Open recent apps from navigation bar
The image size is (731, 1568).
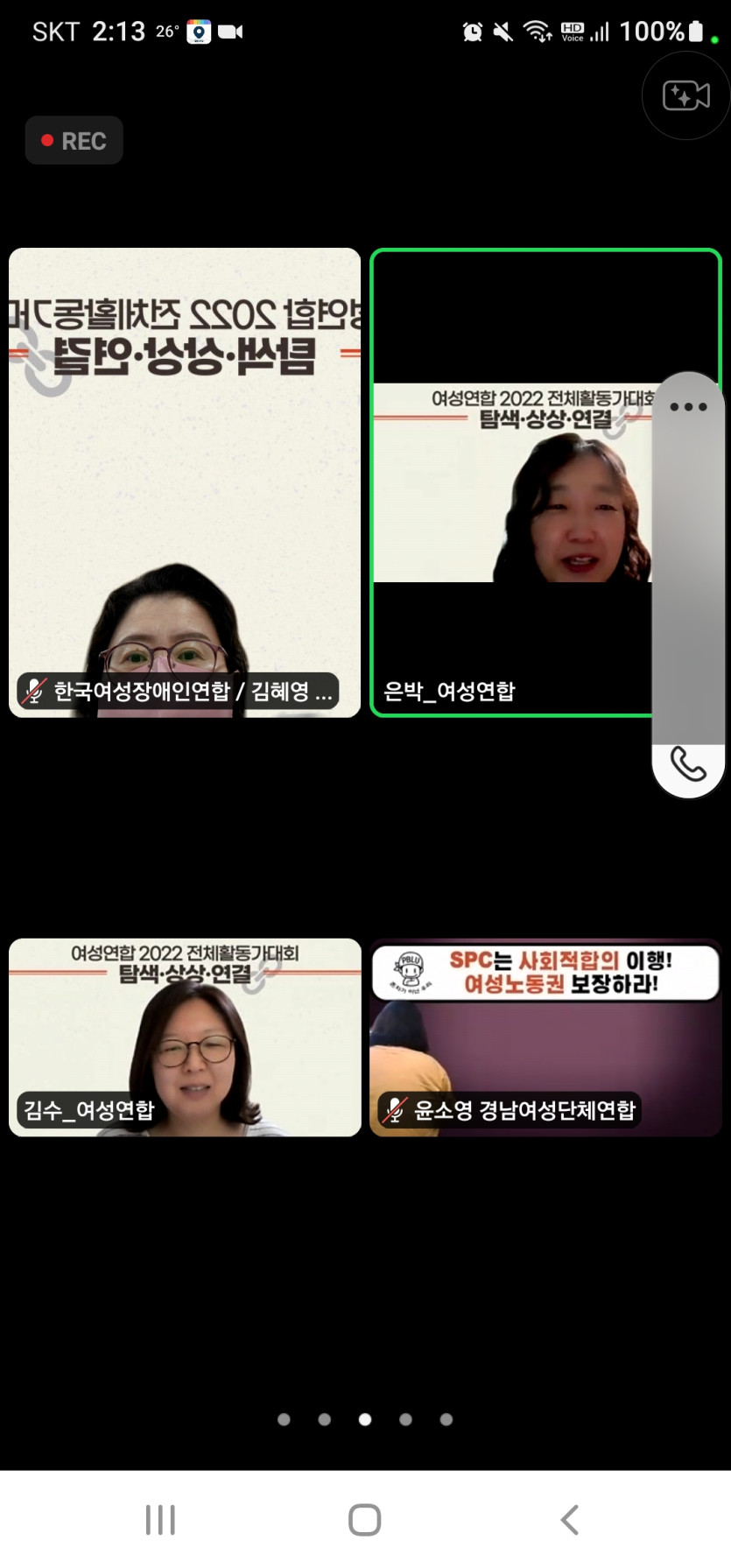[160, 1520]
